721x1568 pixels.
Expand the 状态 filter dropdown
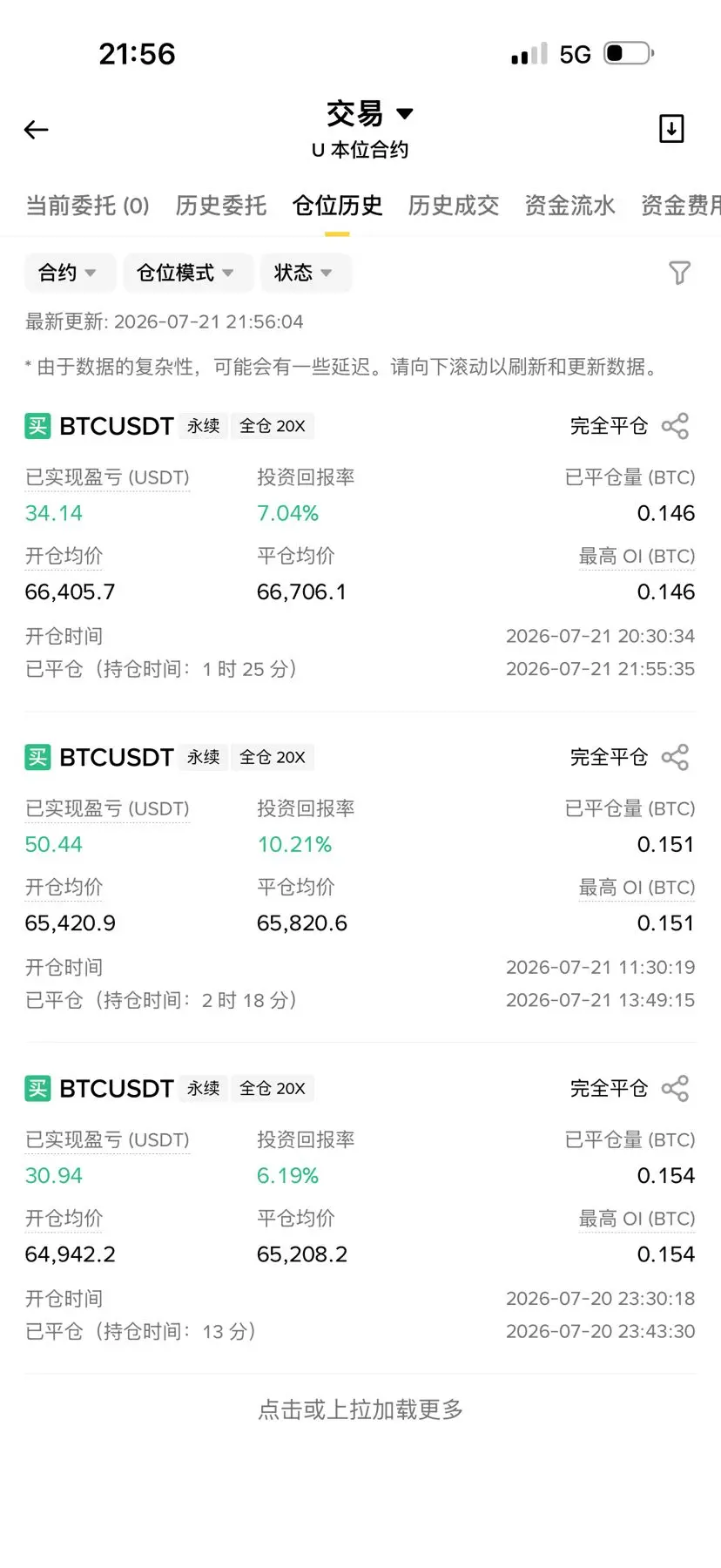(306, 273)
